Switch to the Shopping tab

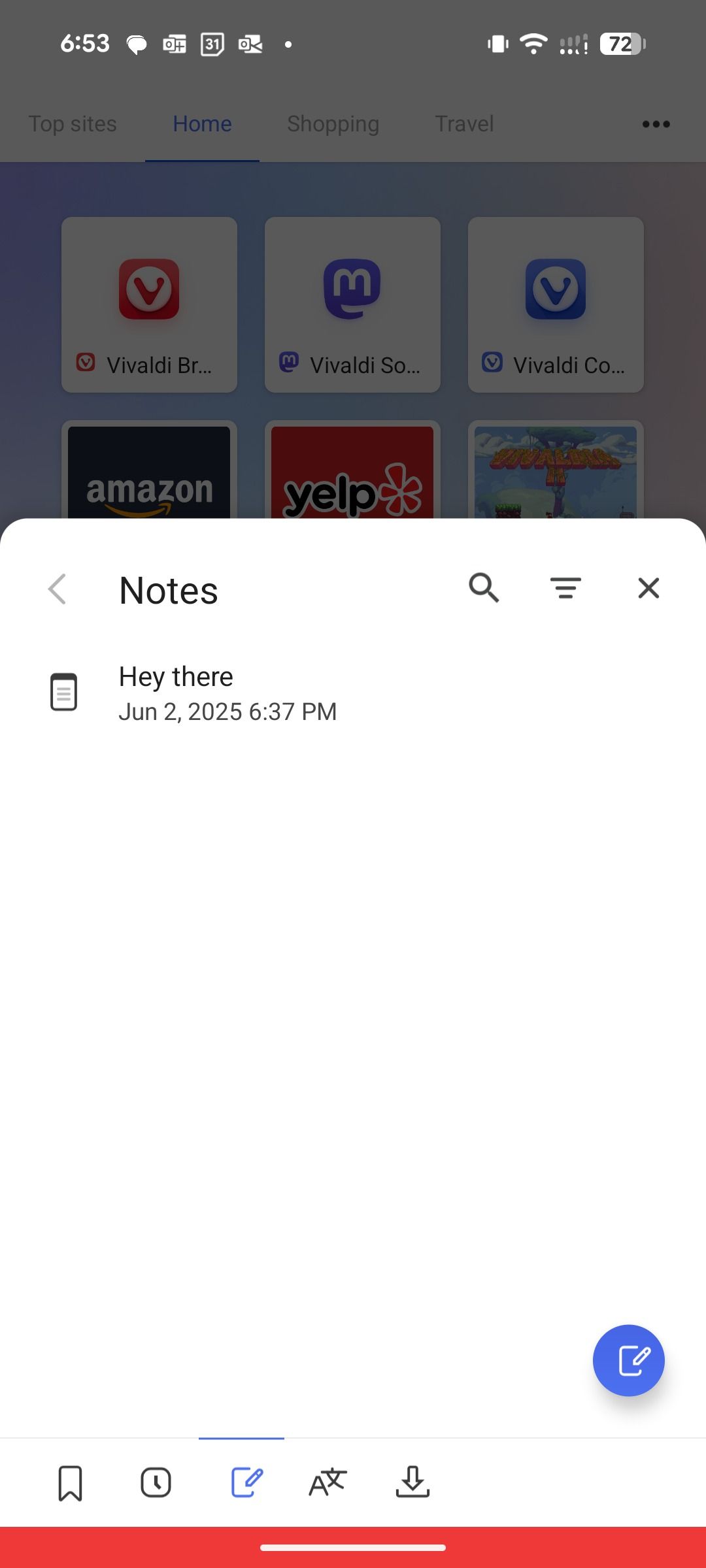tap(333, 123)
